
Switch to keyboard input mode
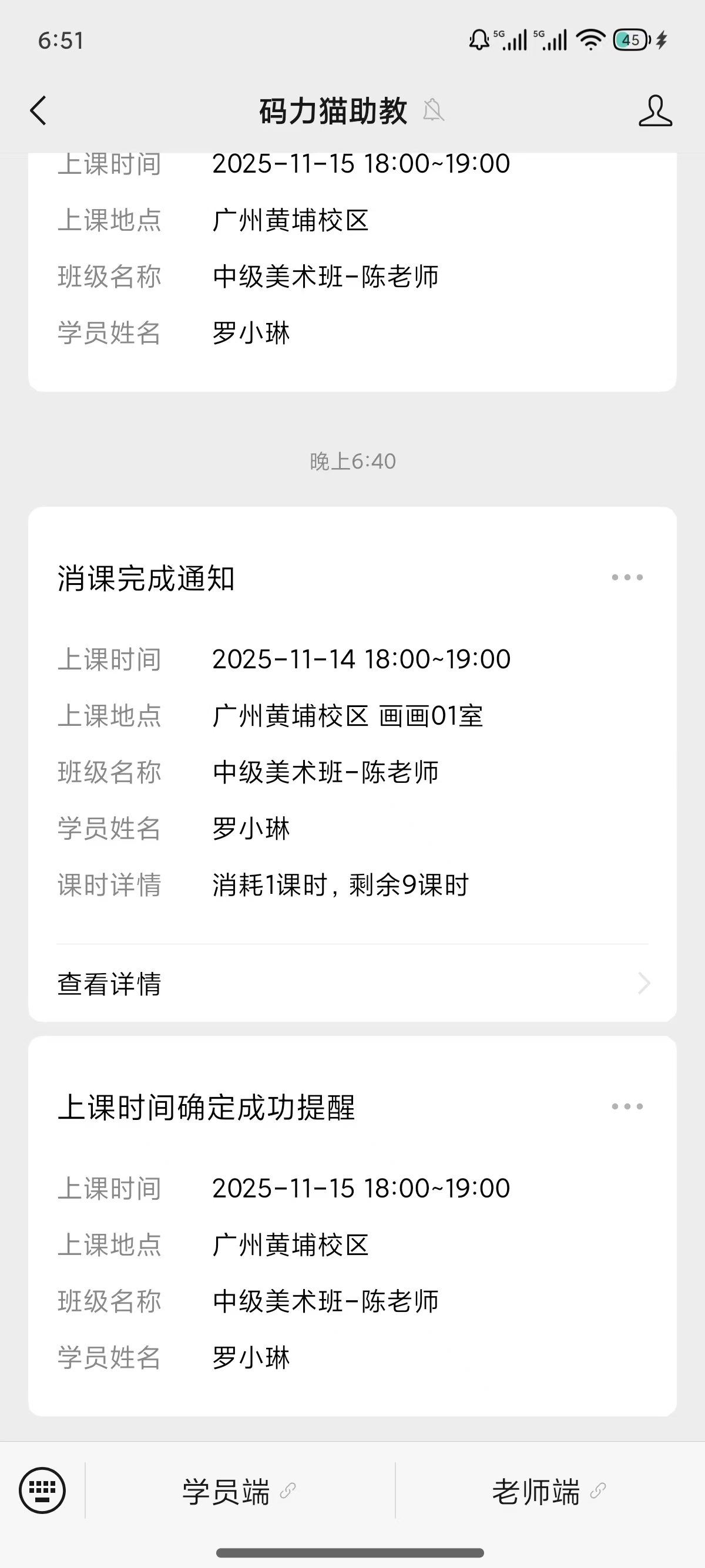(42, 1490)
